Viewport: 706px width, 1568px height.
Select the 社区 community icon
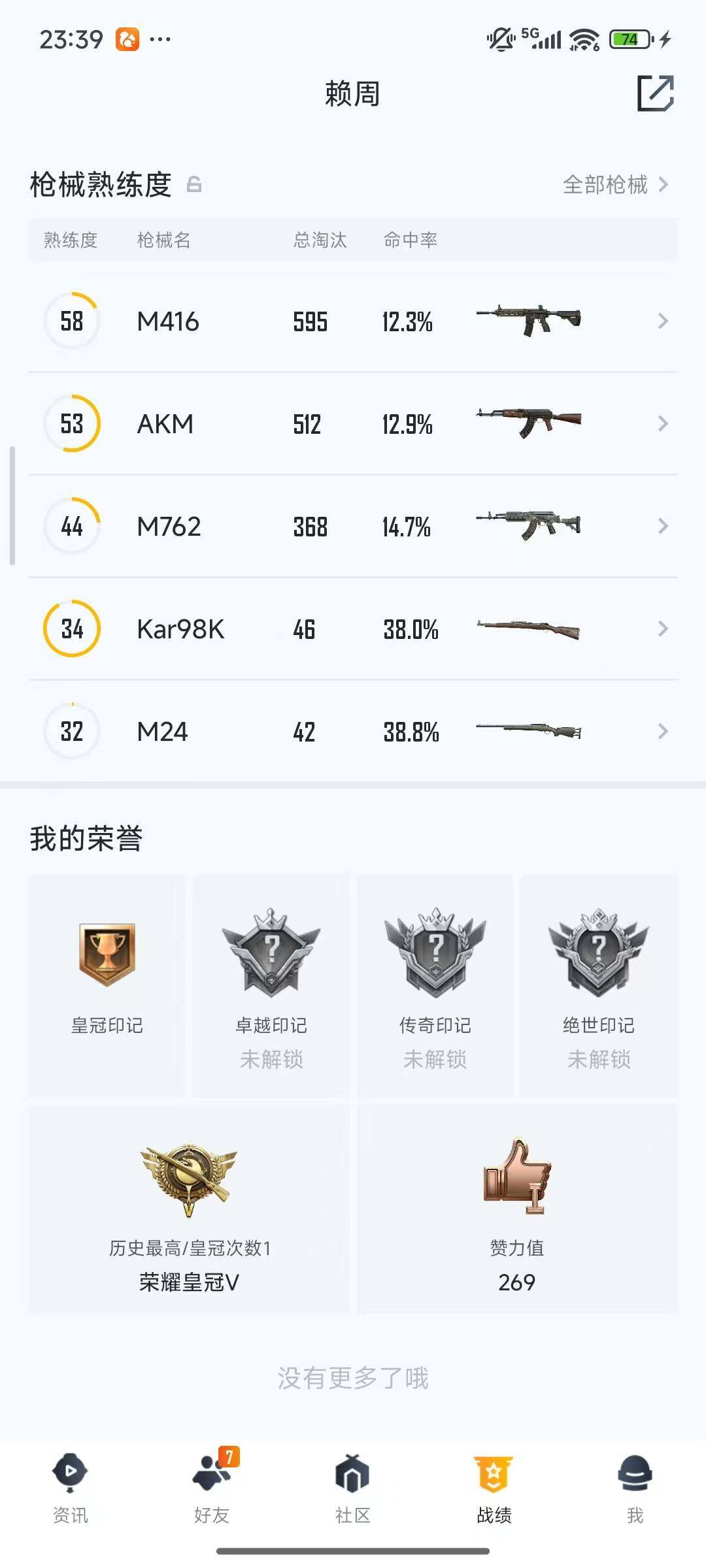353,1475
